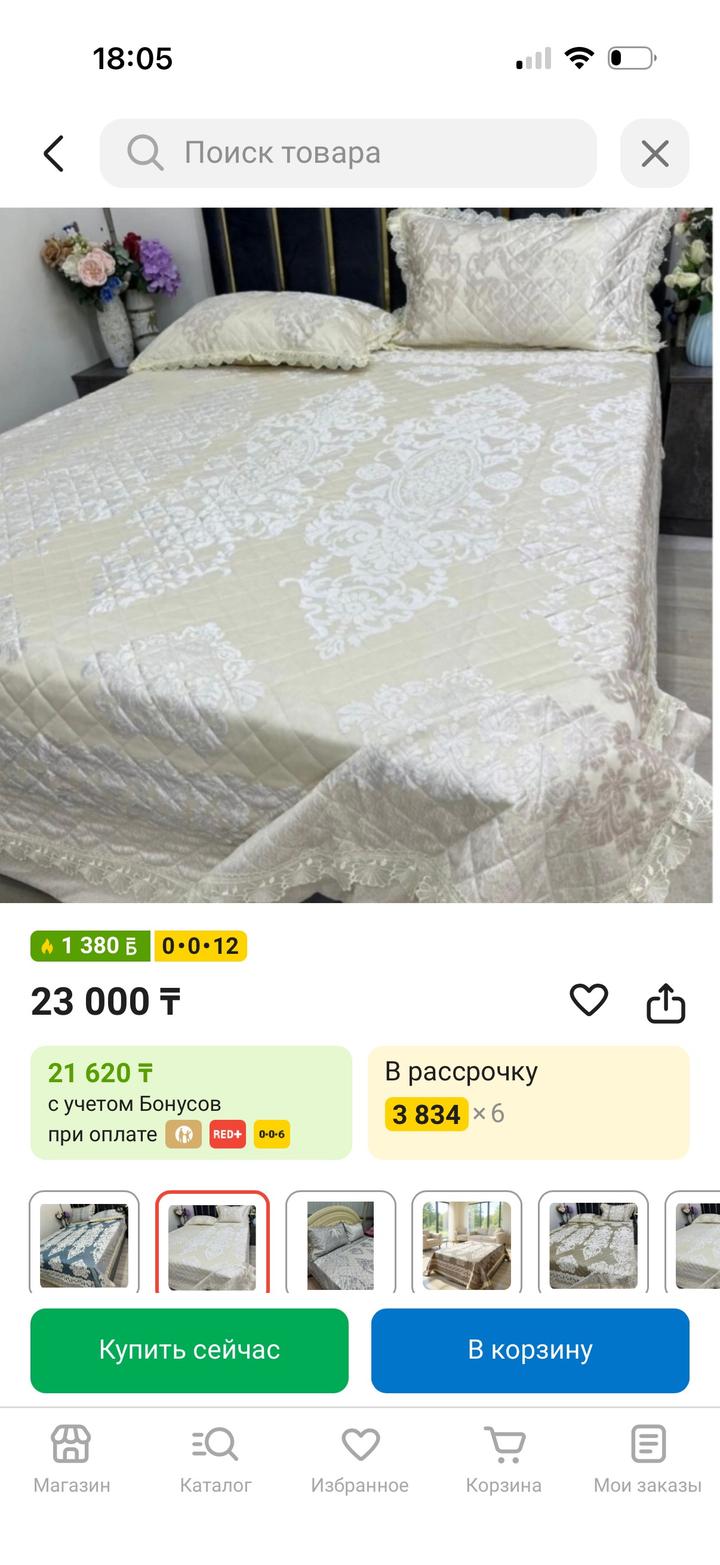Open the 21 620 ₸ bonus price details
The image size is (720, 1565).
click(191, 1102)
